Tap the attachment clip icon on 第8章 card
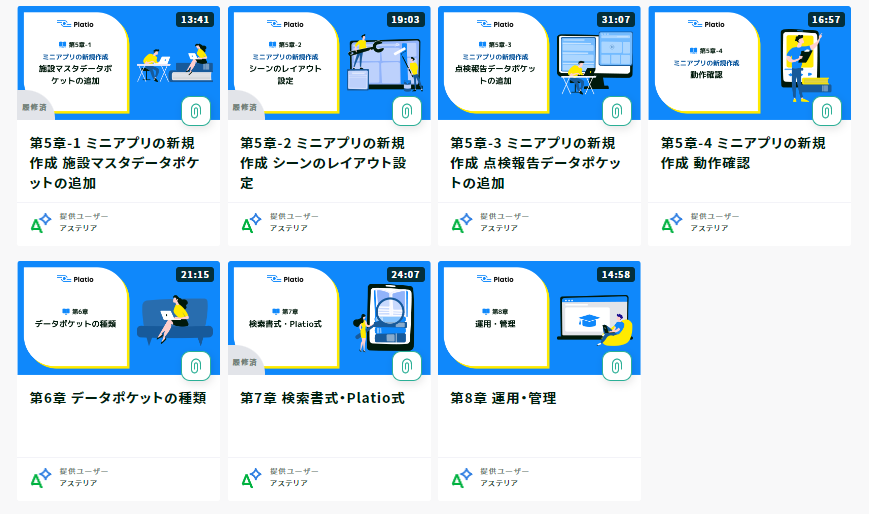The height and width of the screenshot is (514, 869). coord(616,366)
